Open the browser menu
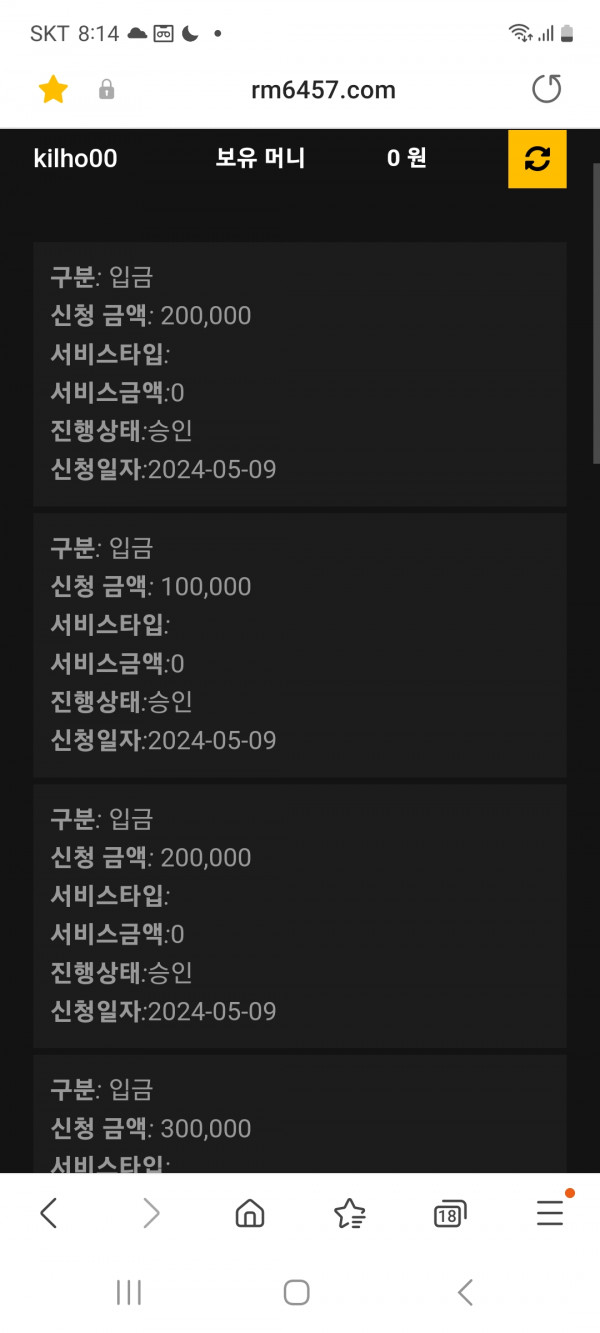The image size is (600, 1333). [x=551, y=1211]
